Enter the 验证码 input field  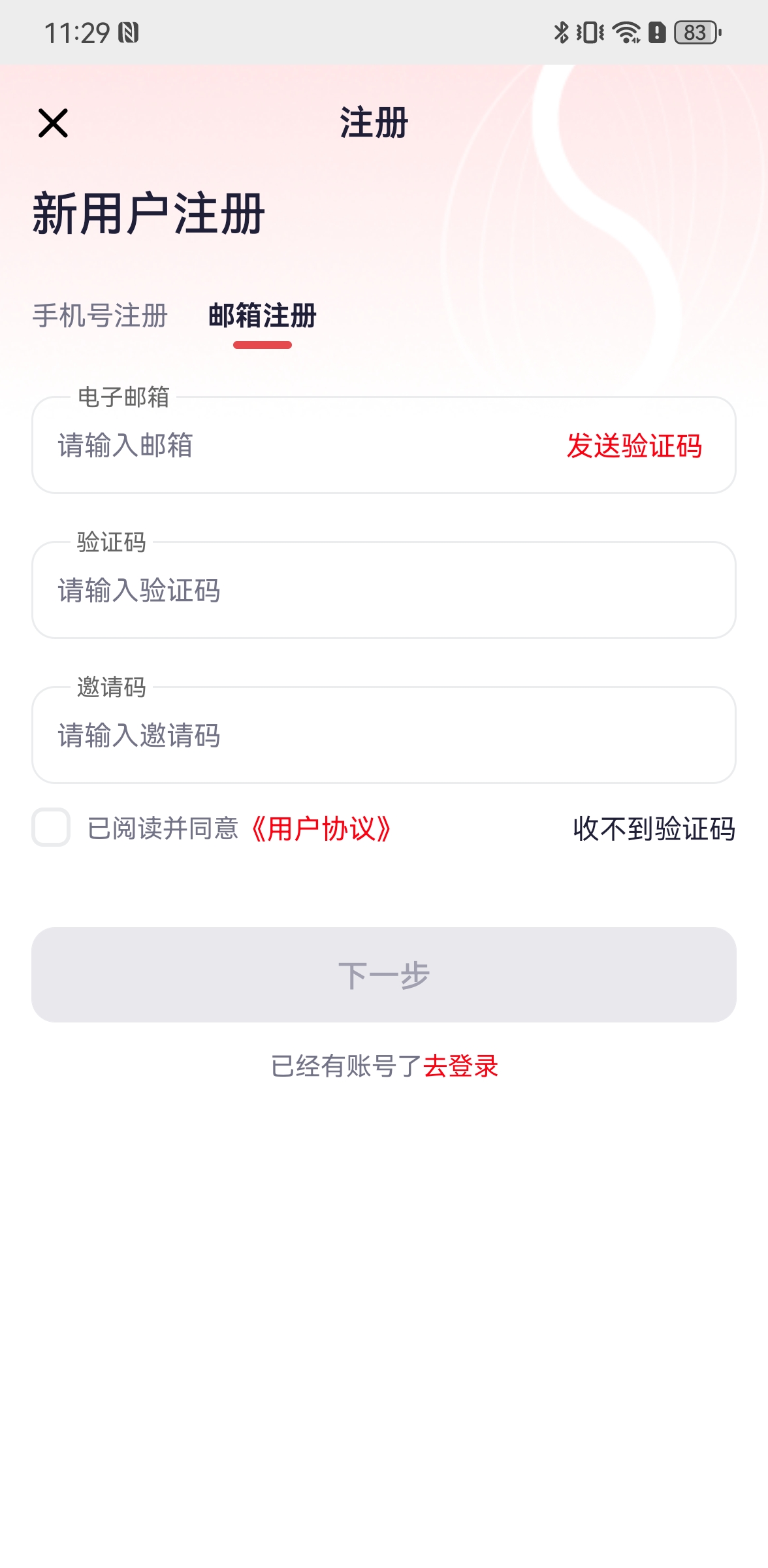pyautogui.click(x=384, y=591)
